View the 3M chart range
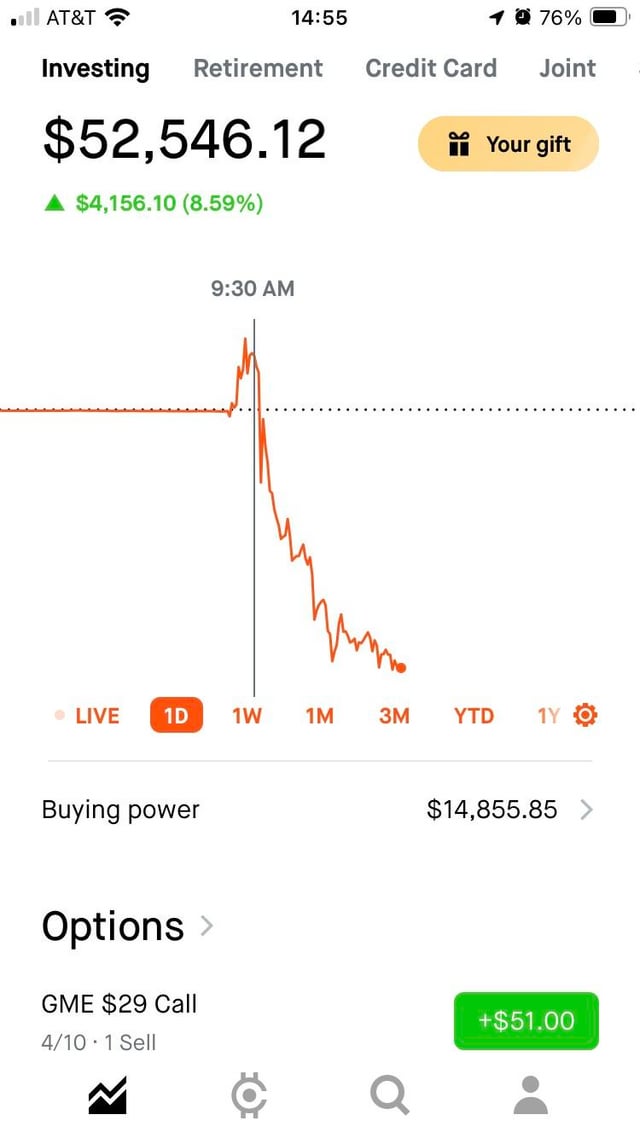The image size is (640, 1138). pyautogui.click(x=395, y=716)
